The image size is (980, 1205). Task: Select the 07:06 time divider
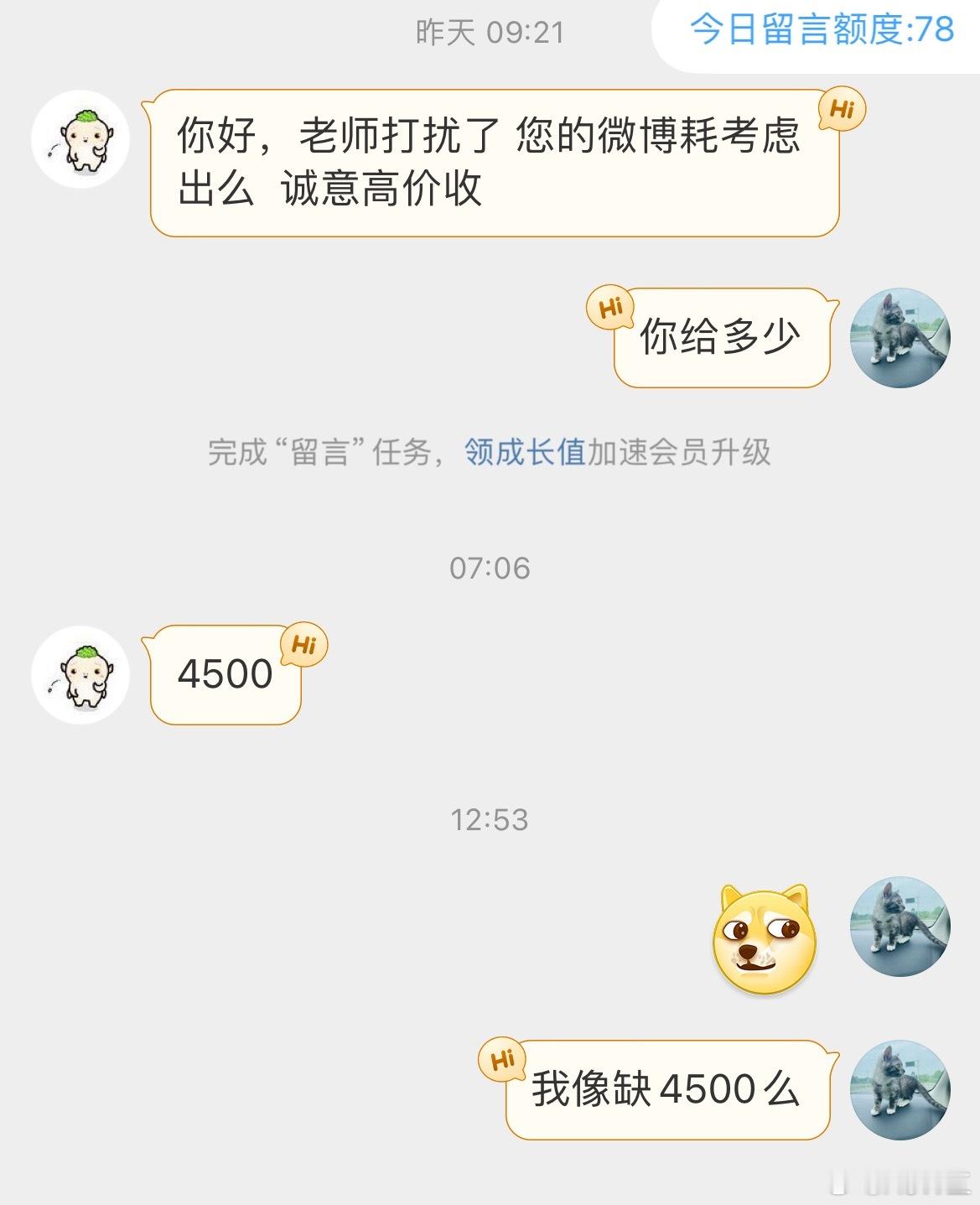pyautogui.click(x=490, y=568)
